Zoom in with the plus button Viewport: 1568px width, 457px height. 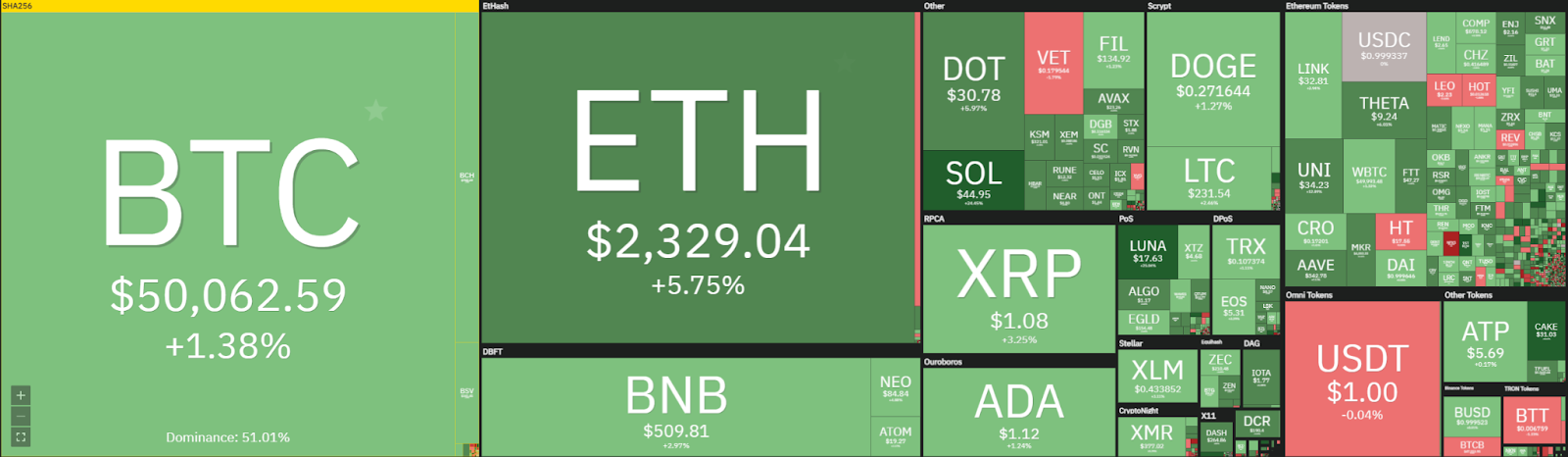coord(21,395)
